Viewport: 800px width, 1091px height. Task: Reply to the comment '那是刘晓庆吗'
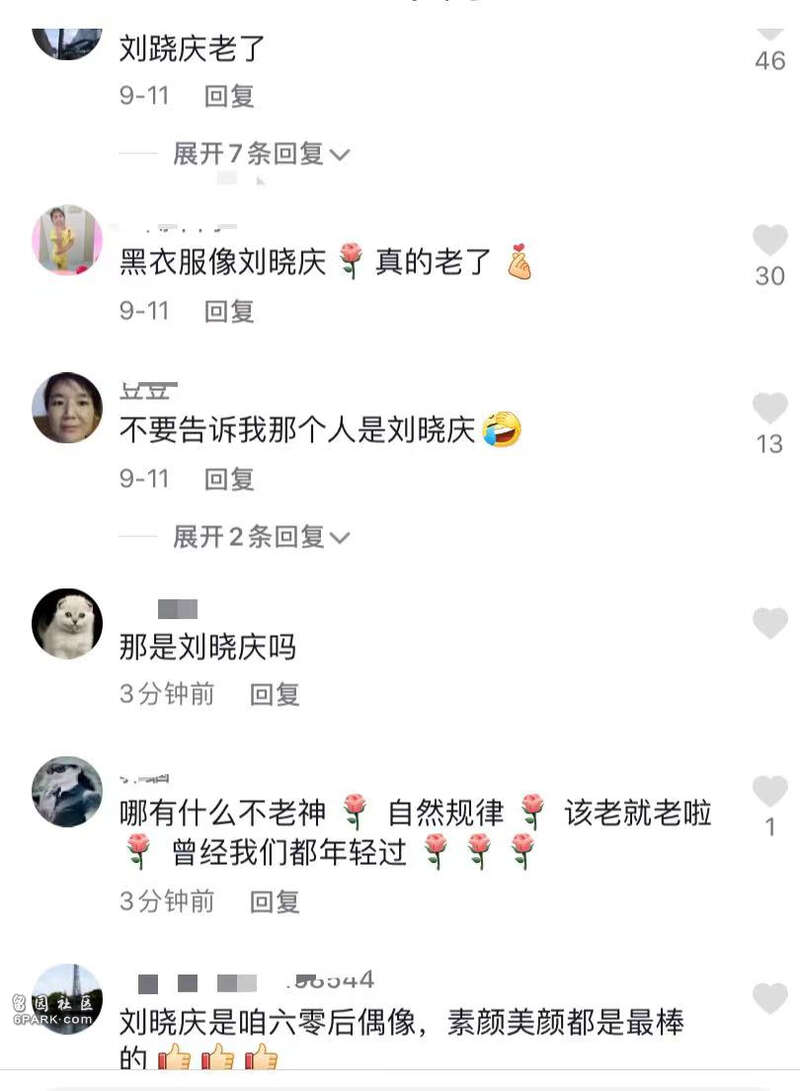275,694
